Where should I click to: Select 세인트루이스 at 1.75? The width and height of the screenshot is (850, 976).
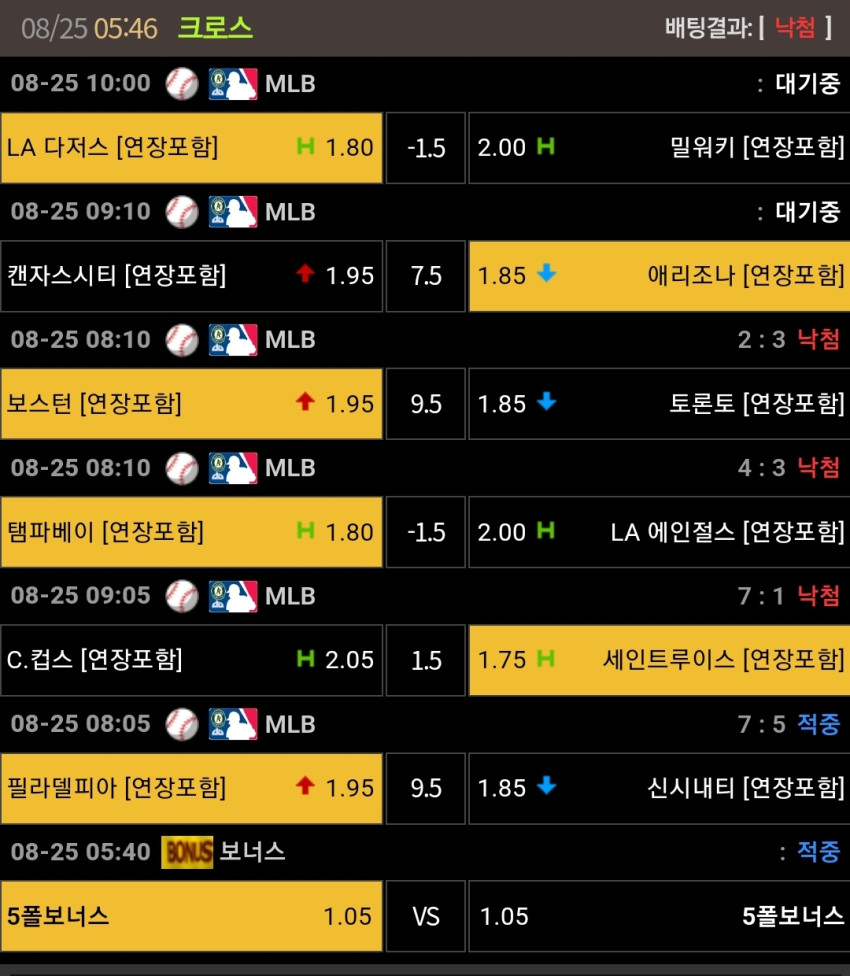[x=659, y=660]
